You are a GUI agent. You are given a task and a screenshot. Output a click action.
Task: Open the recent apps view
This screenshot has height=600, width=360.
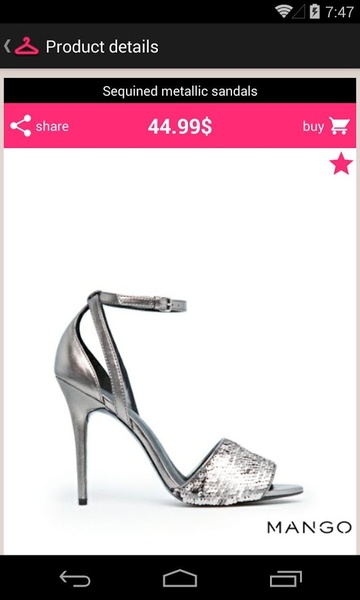pyautogui.click(x=285, y=578)
